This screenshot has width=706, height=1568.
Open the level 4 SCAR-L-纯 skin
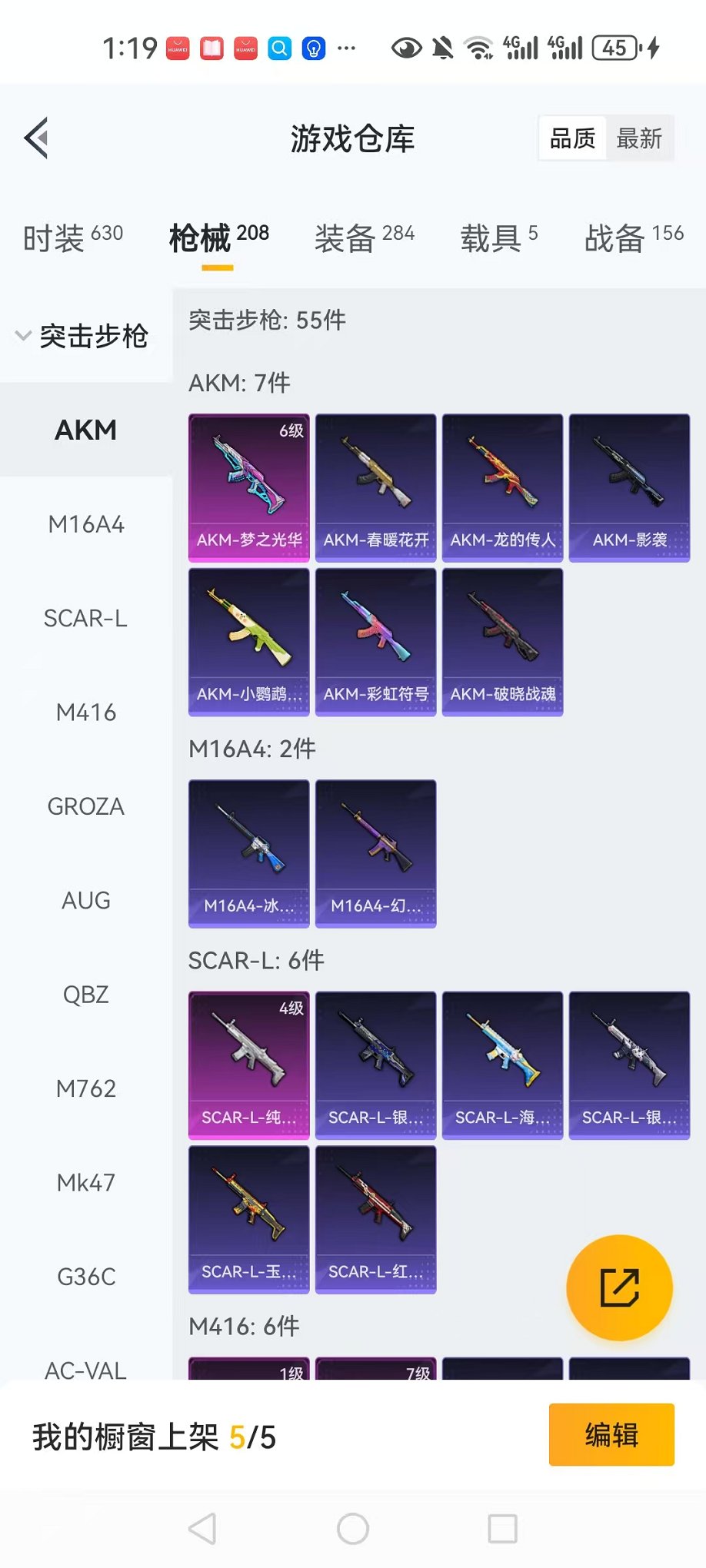pos(249,1065)
